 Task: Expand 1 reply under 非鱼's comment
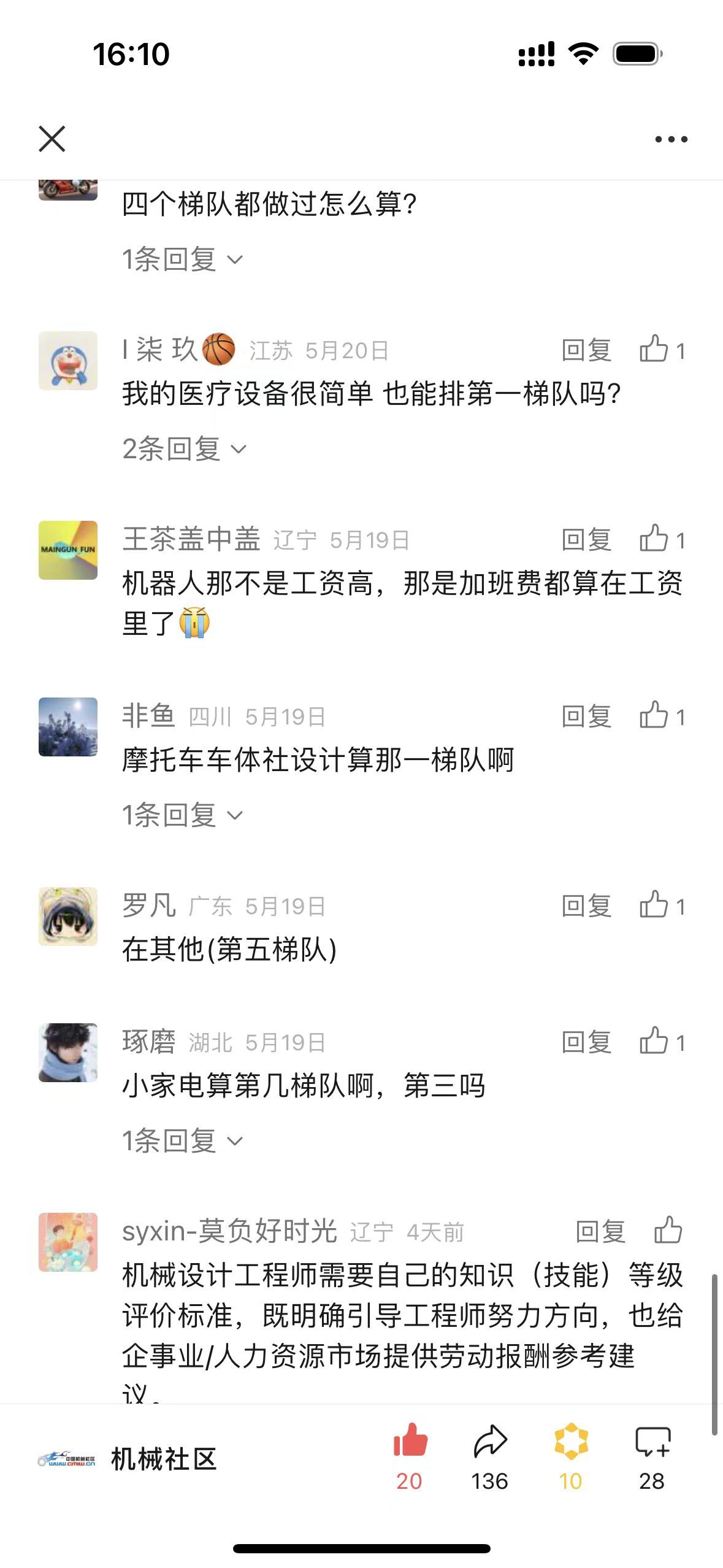tap(182, 815)
